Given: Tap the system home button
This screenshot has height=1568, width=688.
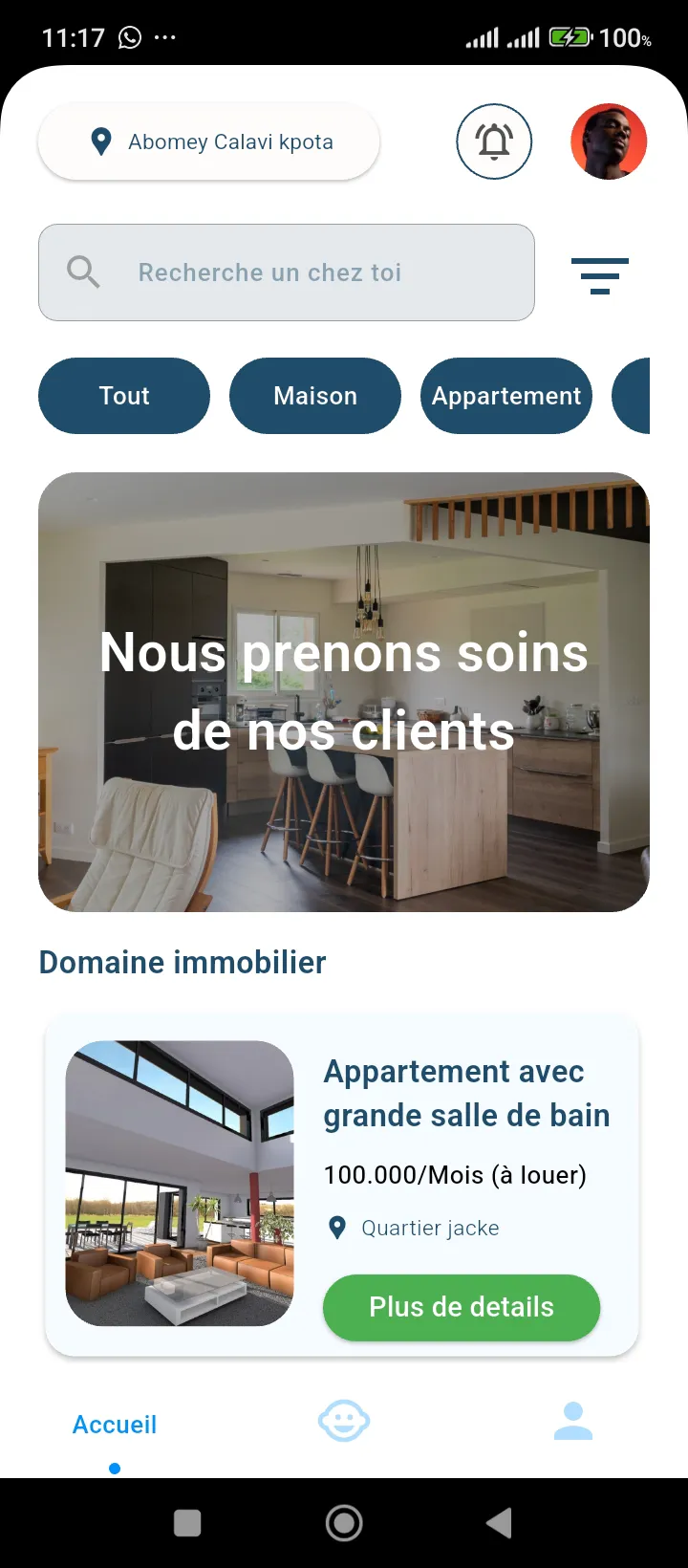Looking at the screenshot, I should [344, 1523].
